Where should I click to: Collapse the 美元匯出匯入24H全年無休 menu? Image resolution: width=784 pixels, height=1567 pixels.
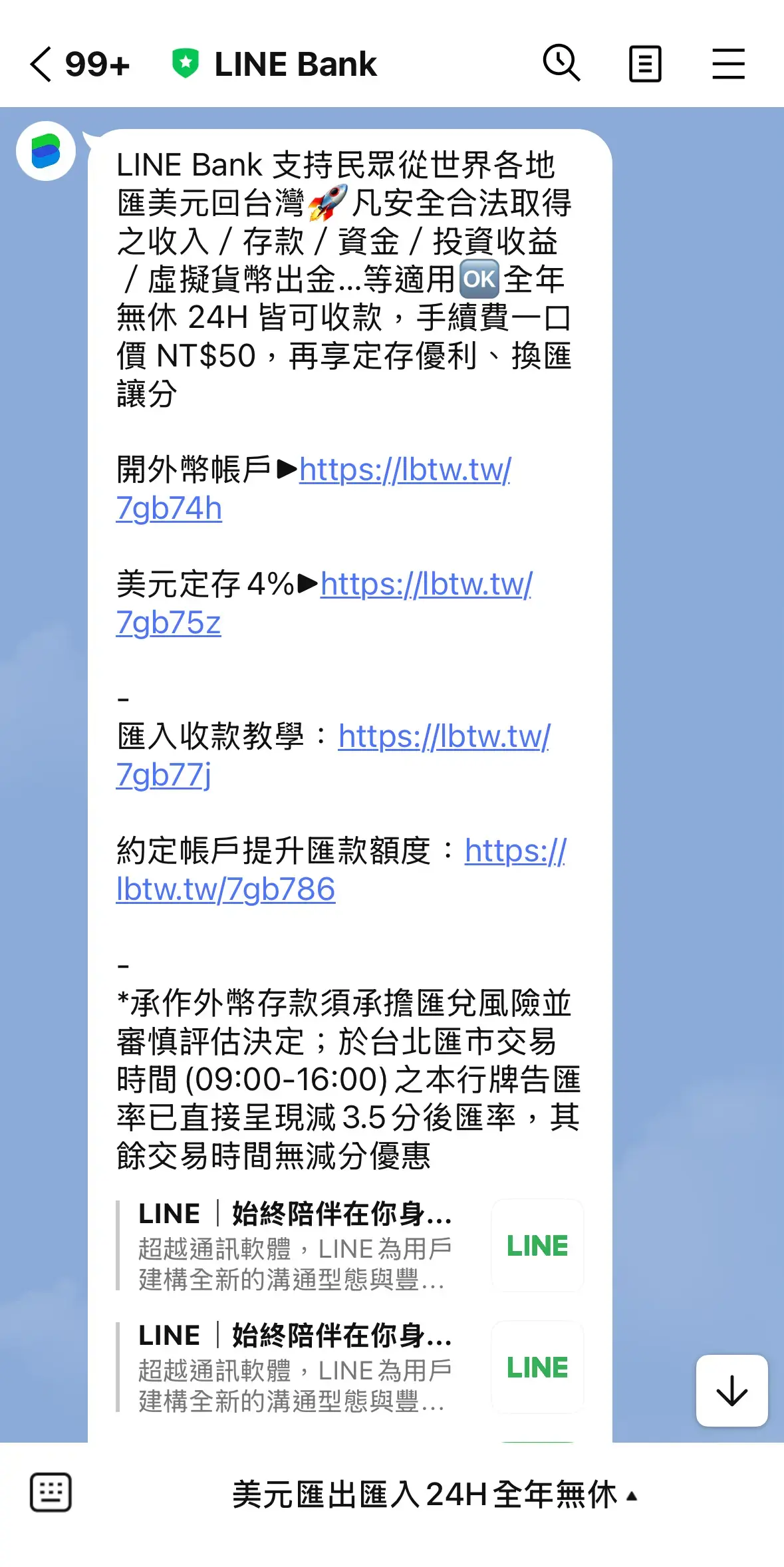pyautogui.click(x=434, y=1495)
